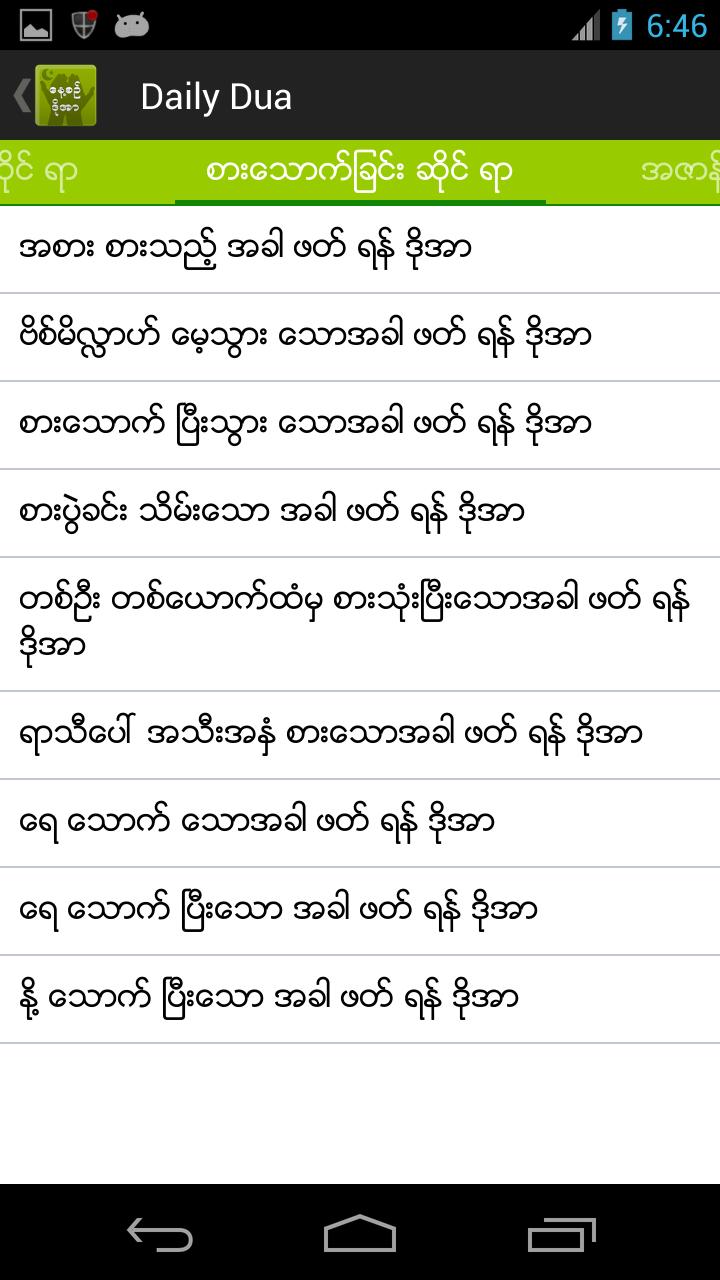720x1280 pixels.
Task: Open the dua 'ရေ သောက် ပြီးသော အခါ ဖတ် ရန် ဒိုအာ'
Action: (360, 911)
